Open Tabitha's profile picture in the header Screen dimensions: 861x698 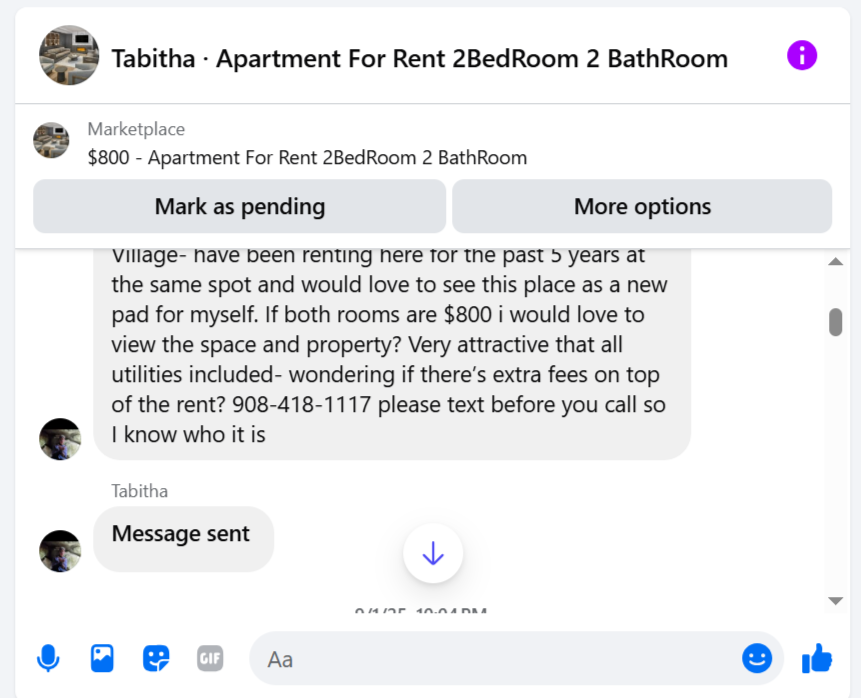[x=69, y=56]
